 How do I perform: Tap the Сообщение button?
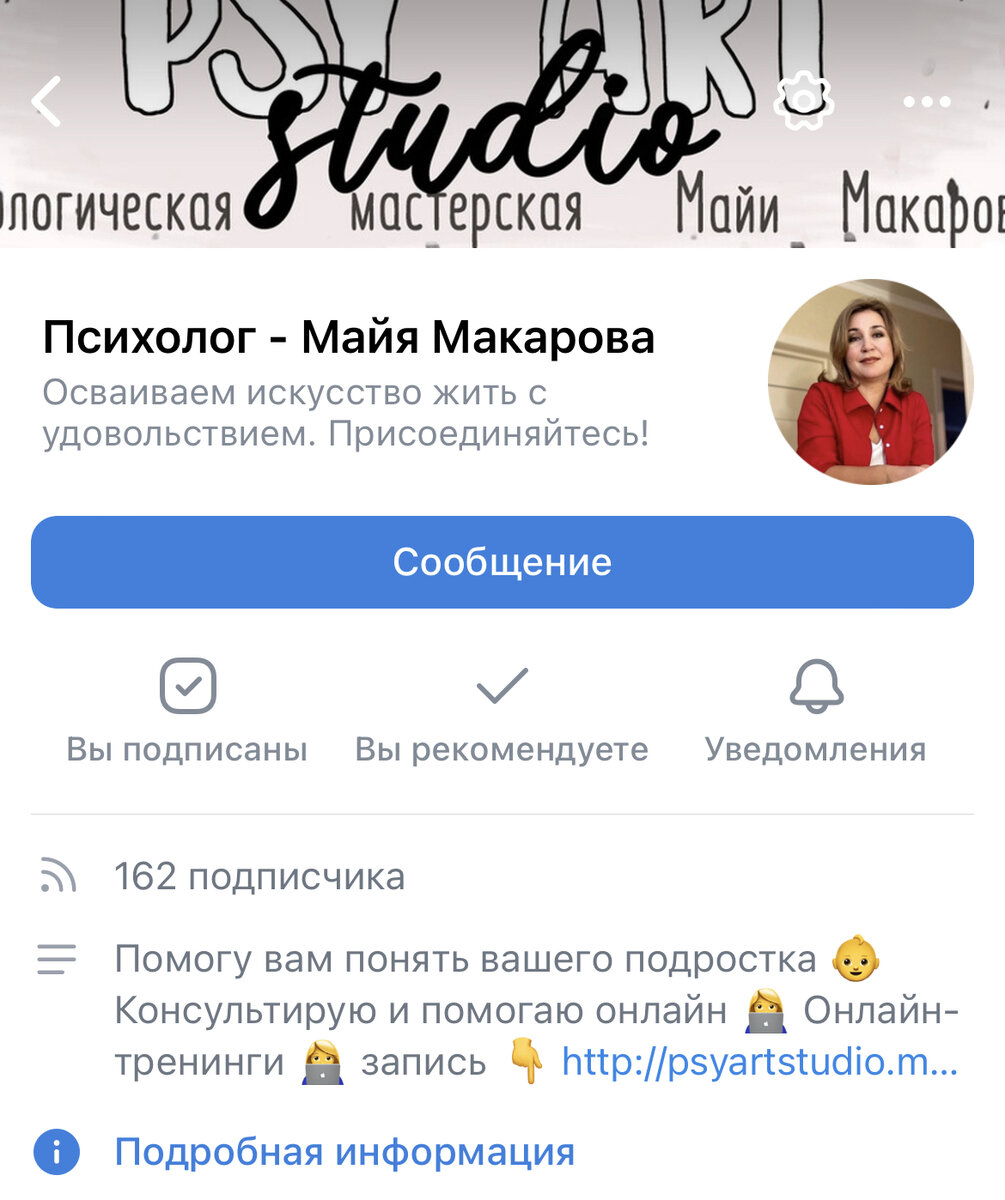502,562
